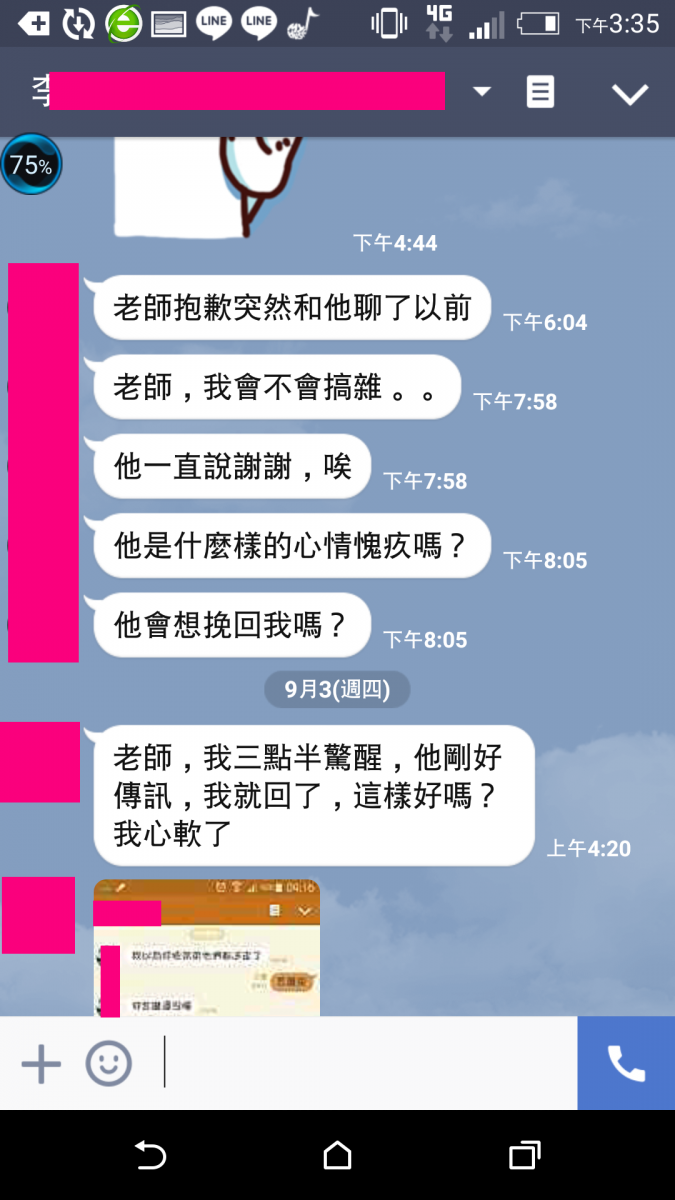Tap the 75% floating booster bubble
This screenshot has width=675, height=1200.
click(x=31, y=165)
